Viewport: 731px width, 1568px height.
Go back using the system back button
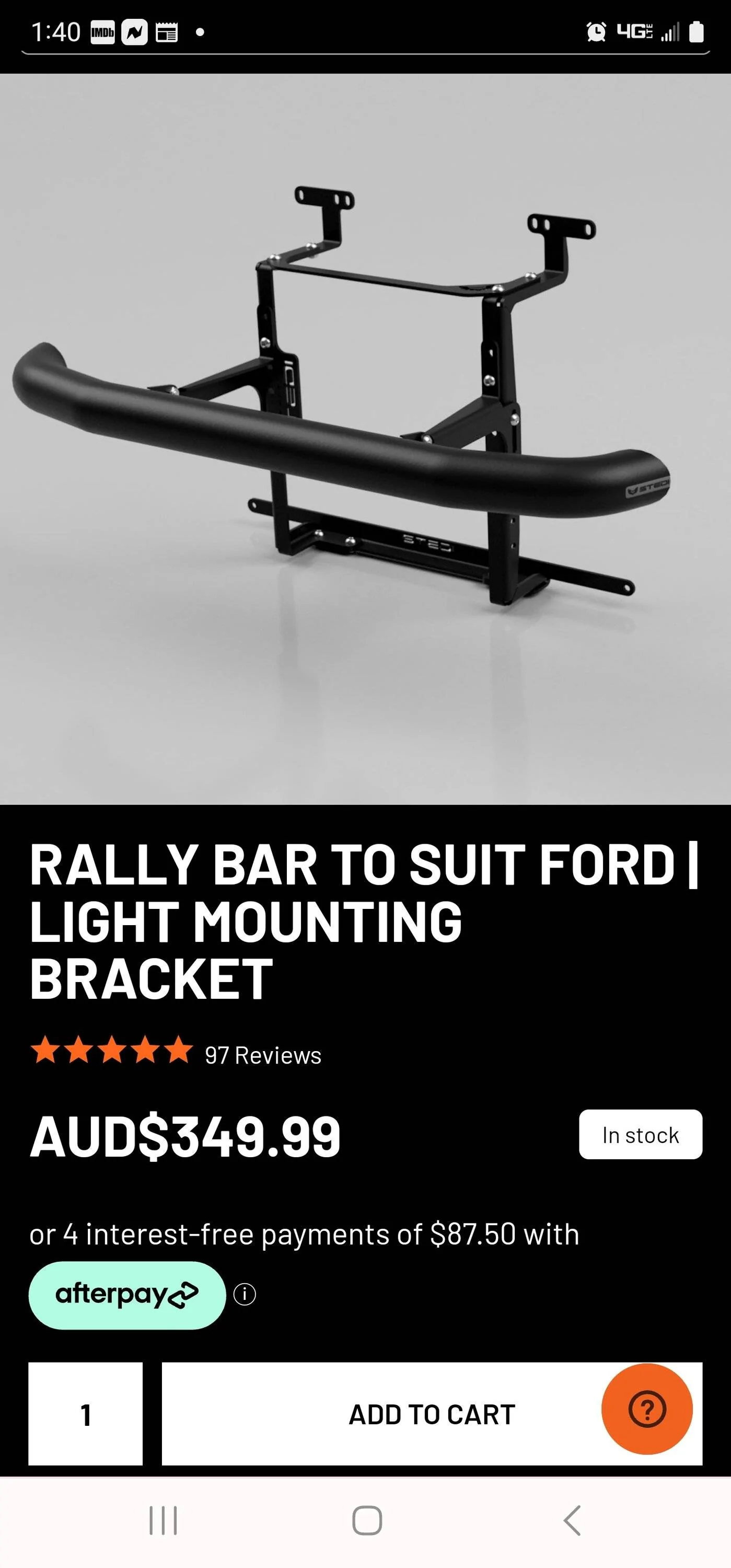(572, 1521)
